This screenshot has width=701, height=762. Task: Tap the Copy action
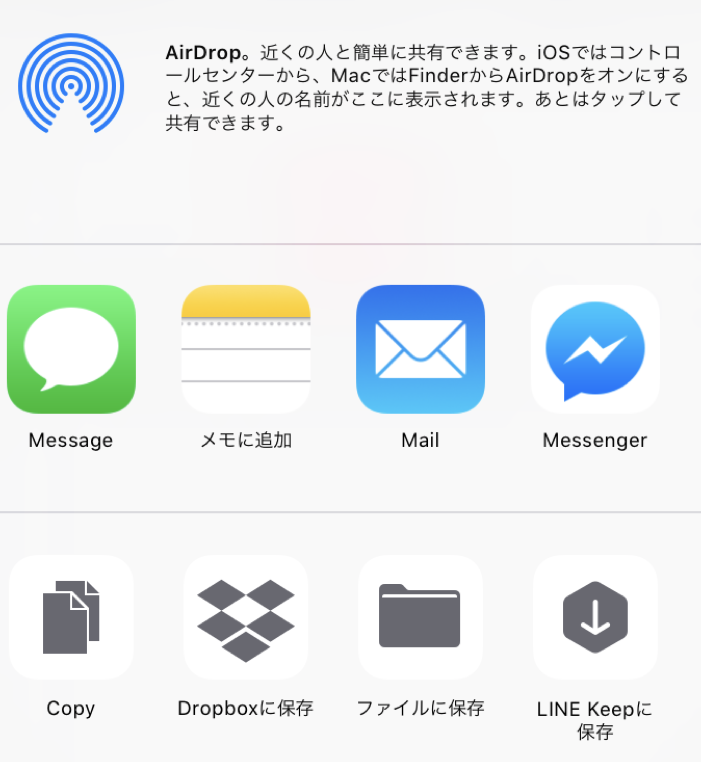71,618
